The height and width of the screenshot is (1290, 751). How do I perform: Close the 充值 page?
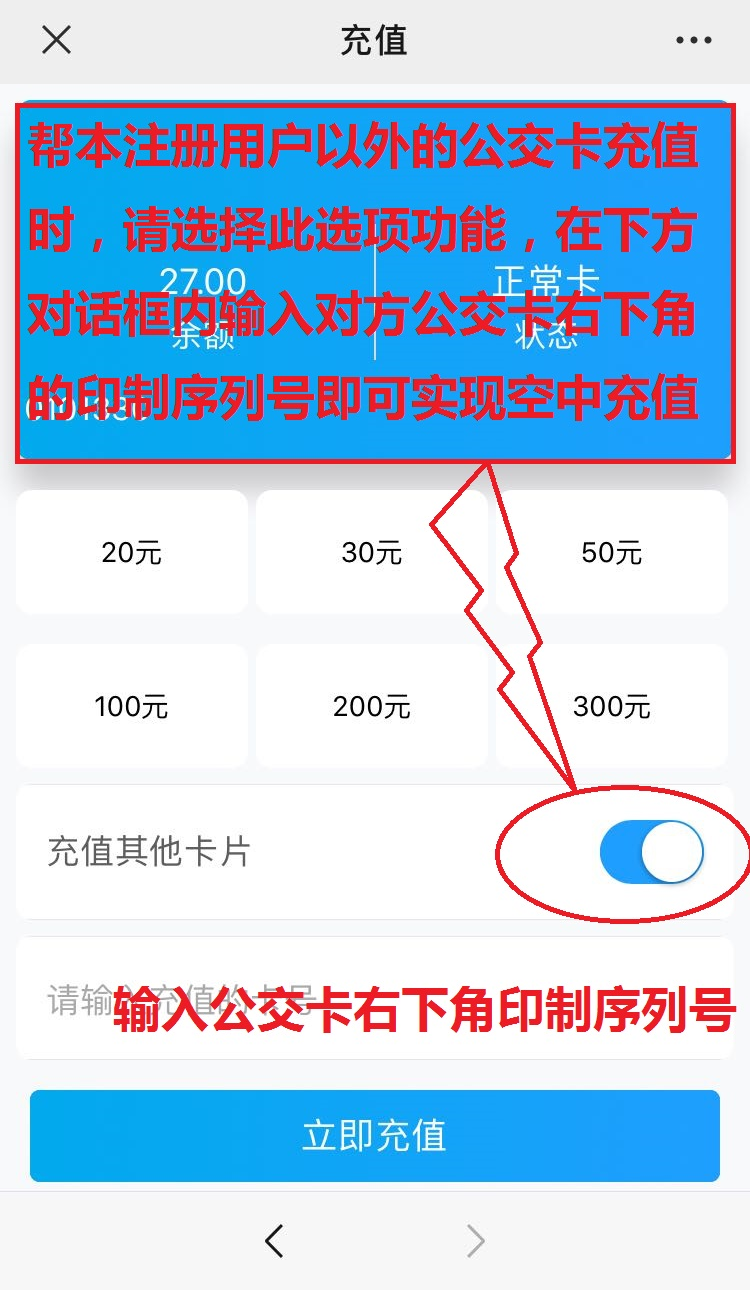coord(56,41)
